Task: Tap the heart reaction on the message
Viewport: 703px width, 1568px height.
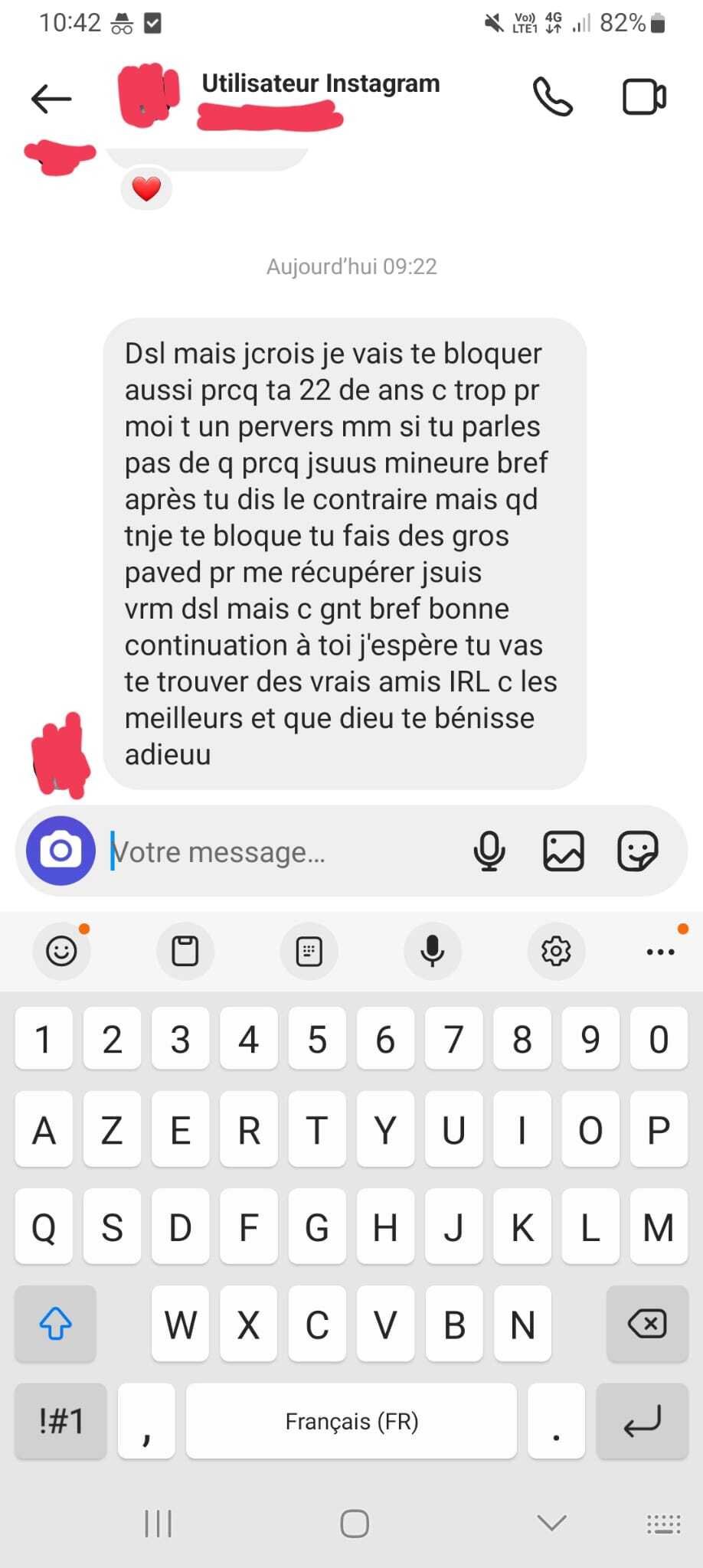Action: (x=146, y=188)
